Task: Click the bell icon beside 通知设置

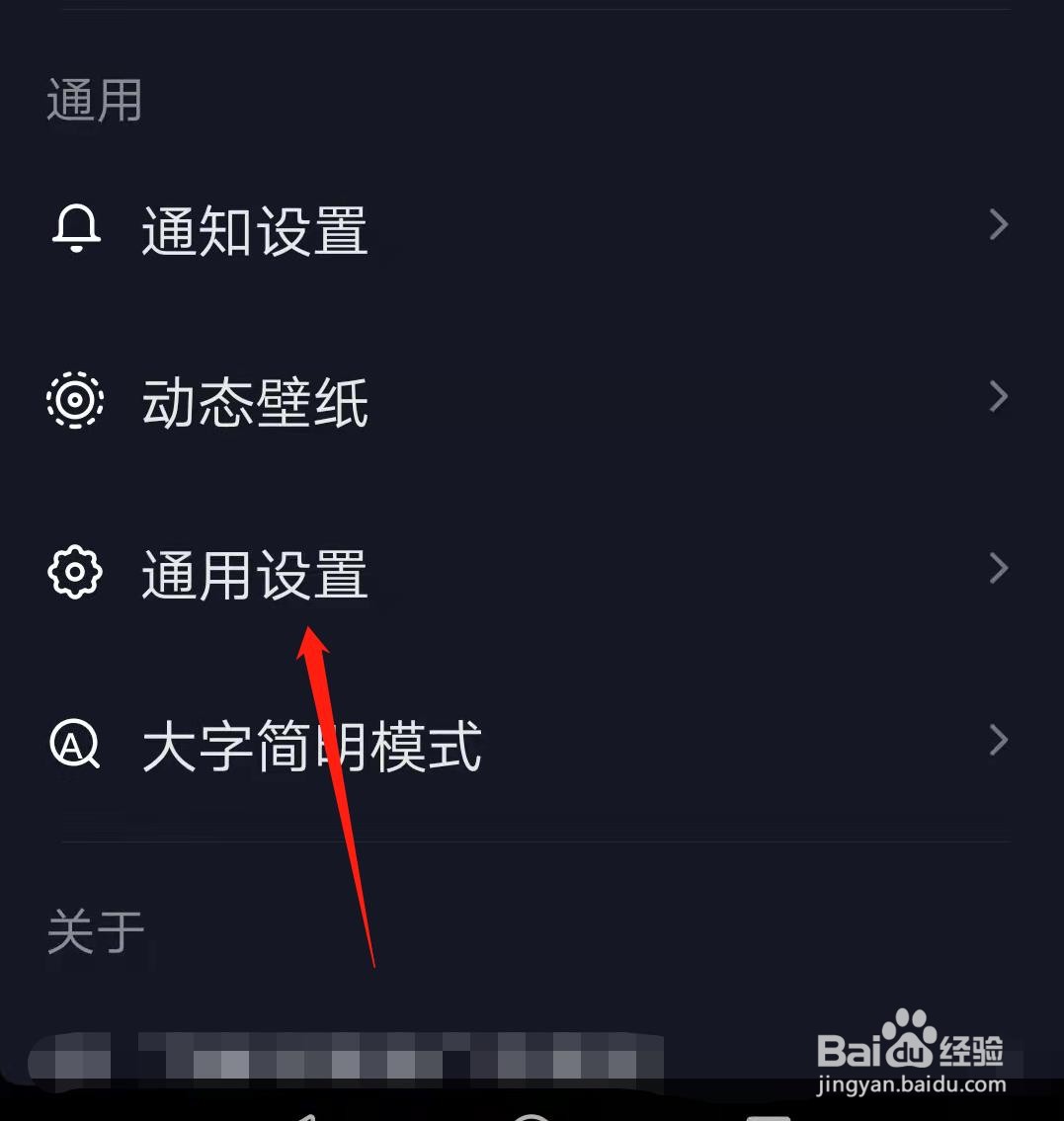Action: pyautogui.click(x=75, y=228)
